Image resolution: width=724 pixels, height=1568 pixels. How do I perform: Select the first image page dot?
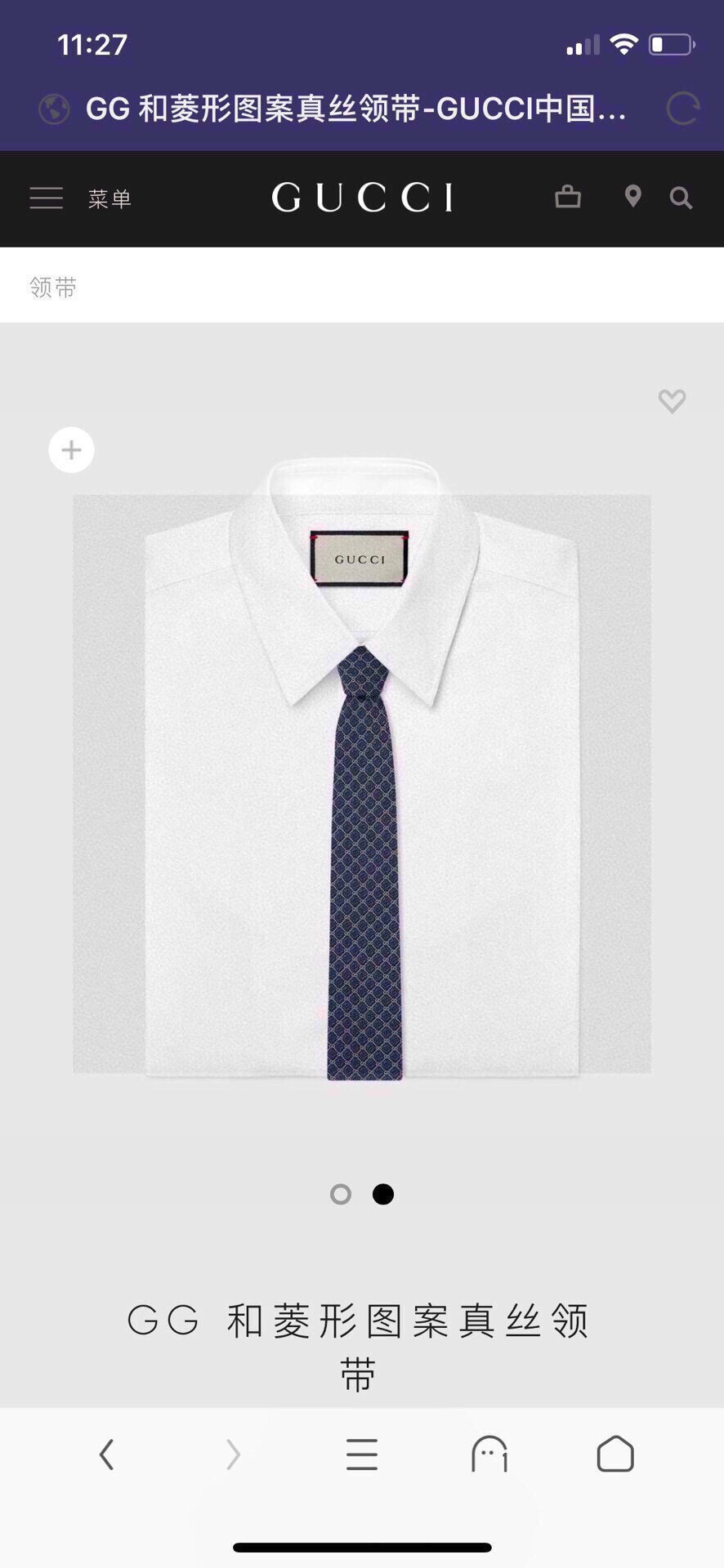click(341, 1195)
